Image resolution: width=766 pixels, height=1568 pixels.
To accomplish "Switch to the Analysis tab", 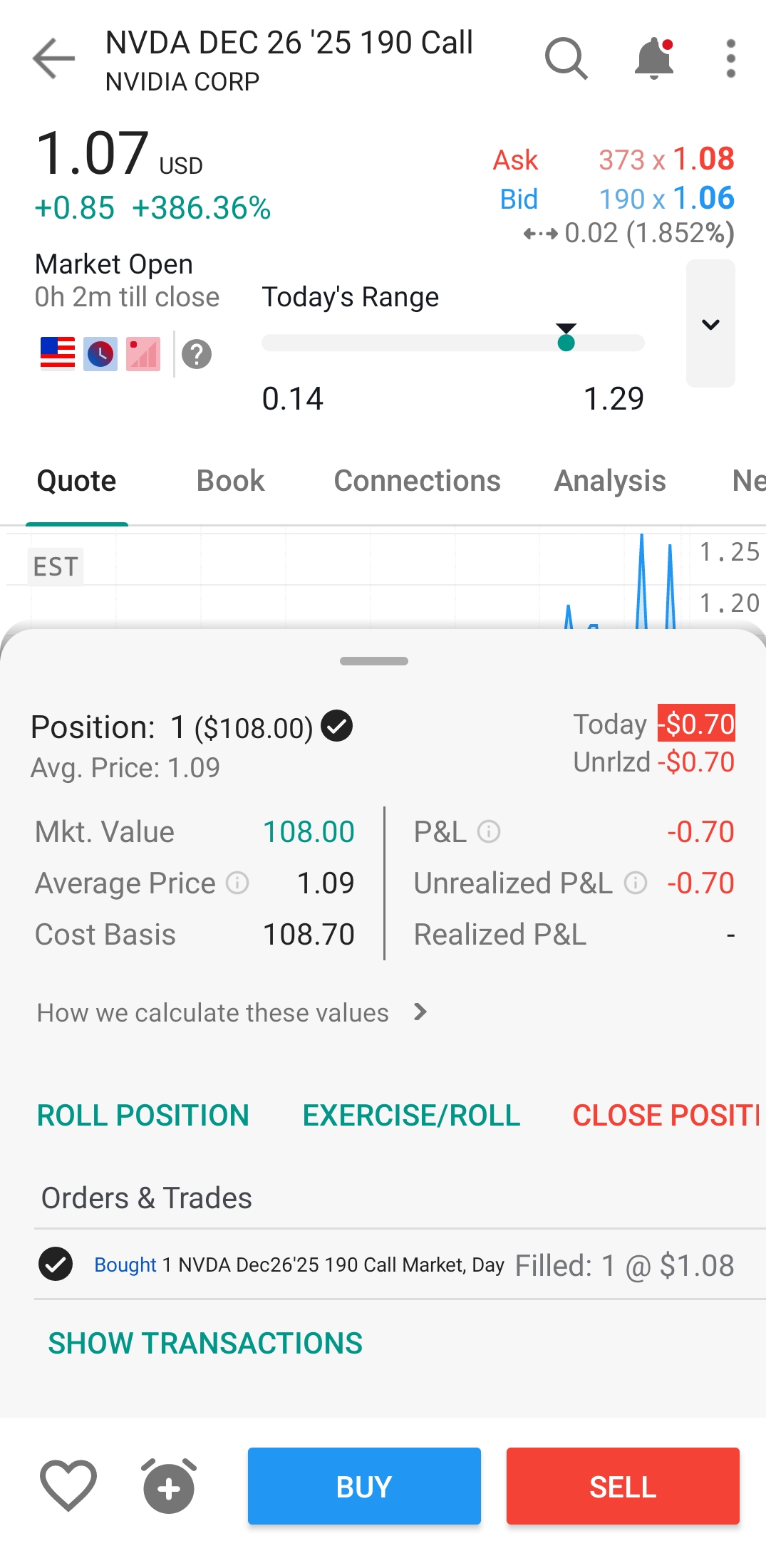I will coord(610,481).
